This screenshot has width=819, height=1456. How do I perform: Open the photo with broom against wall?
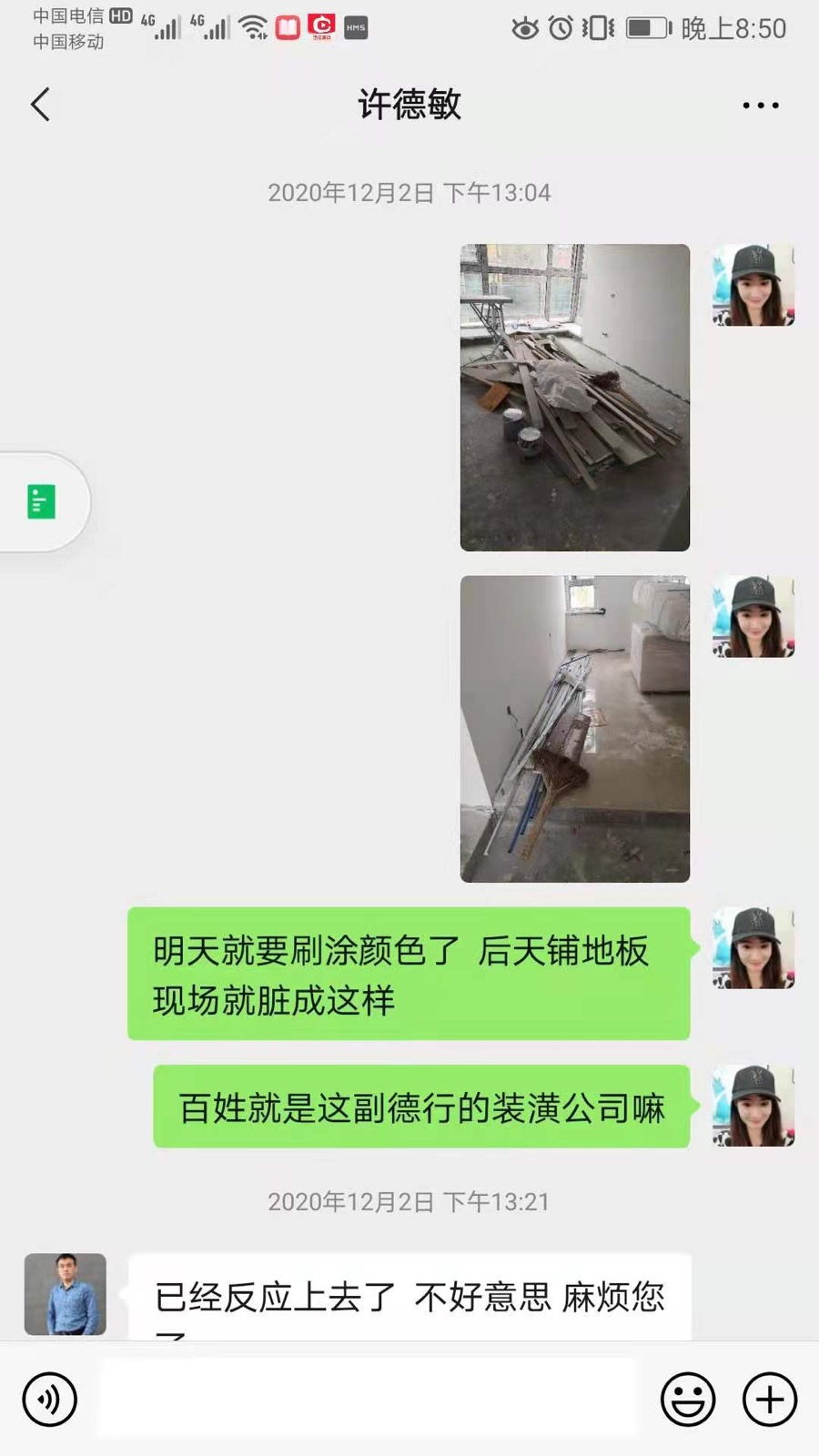574,728
